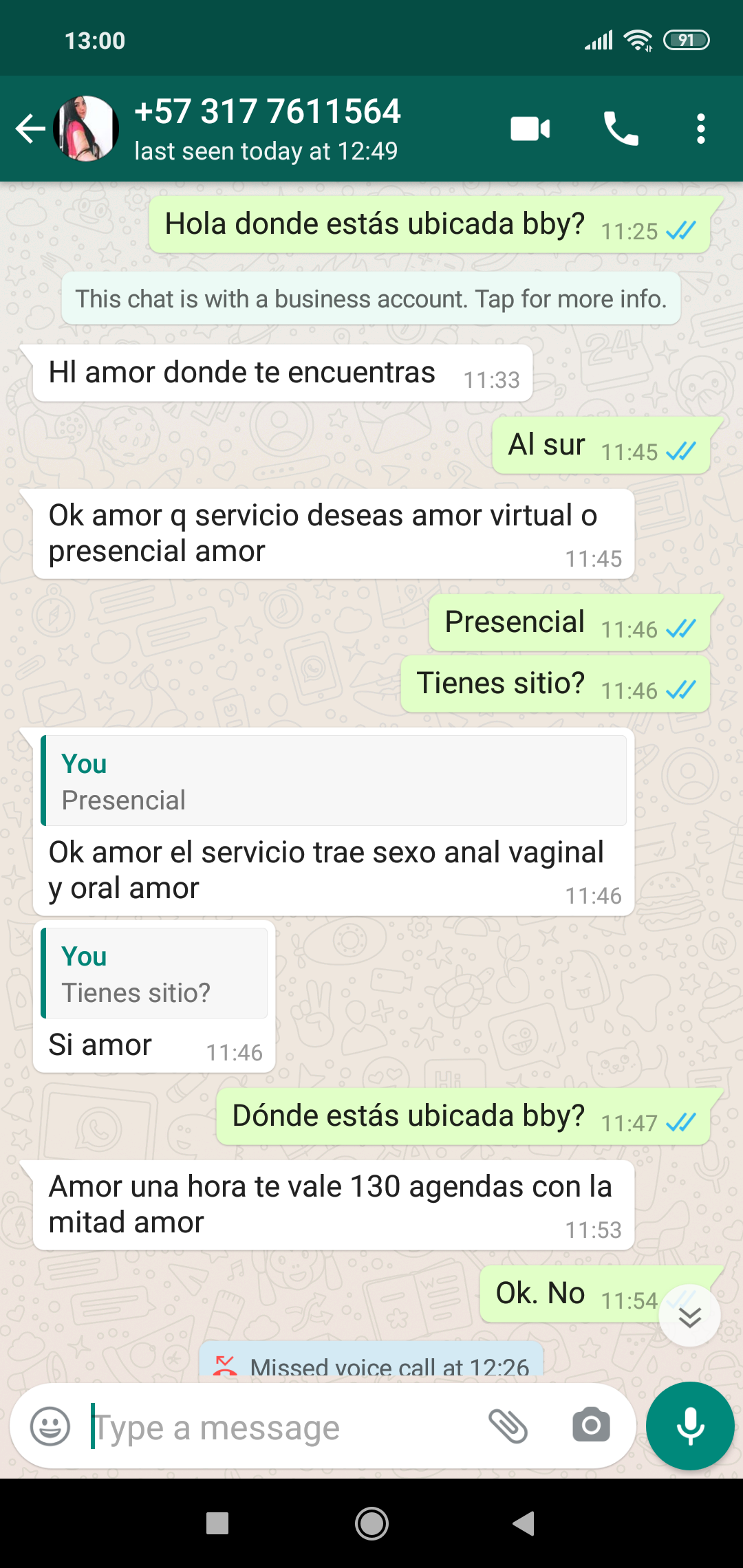Open the chat overflow menu
Screen dimensions: 743x1568
pyautogui.click(x=700, y=129)
